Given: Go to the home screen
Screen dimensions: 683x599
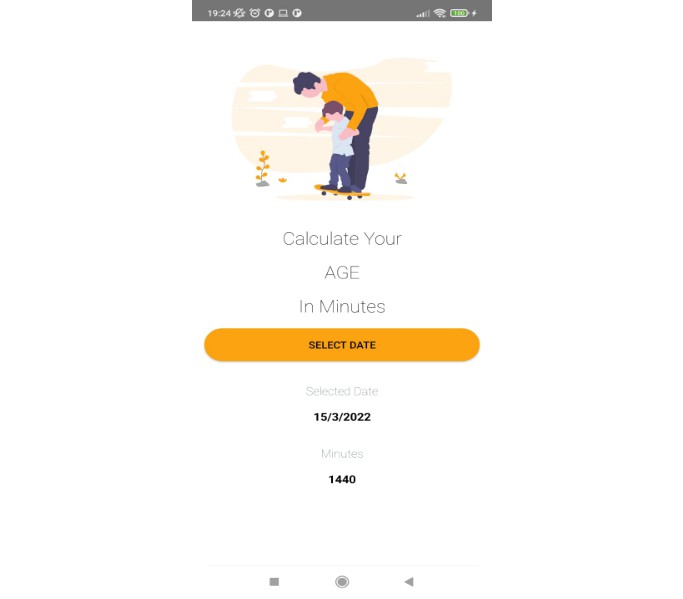Looking at the screenshot, I should pos(342,581).
